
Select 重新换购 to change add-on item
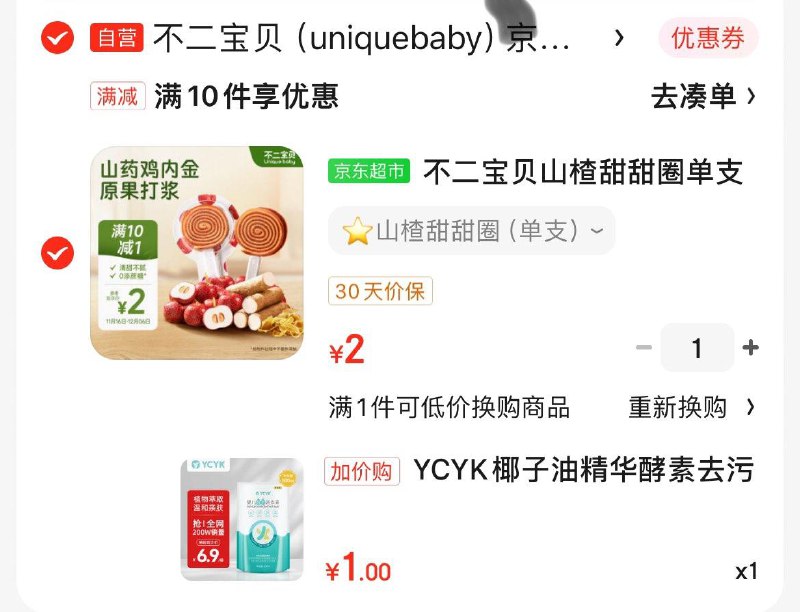click(x=690, y=407)
